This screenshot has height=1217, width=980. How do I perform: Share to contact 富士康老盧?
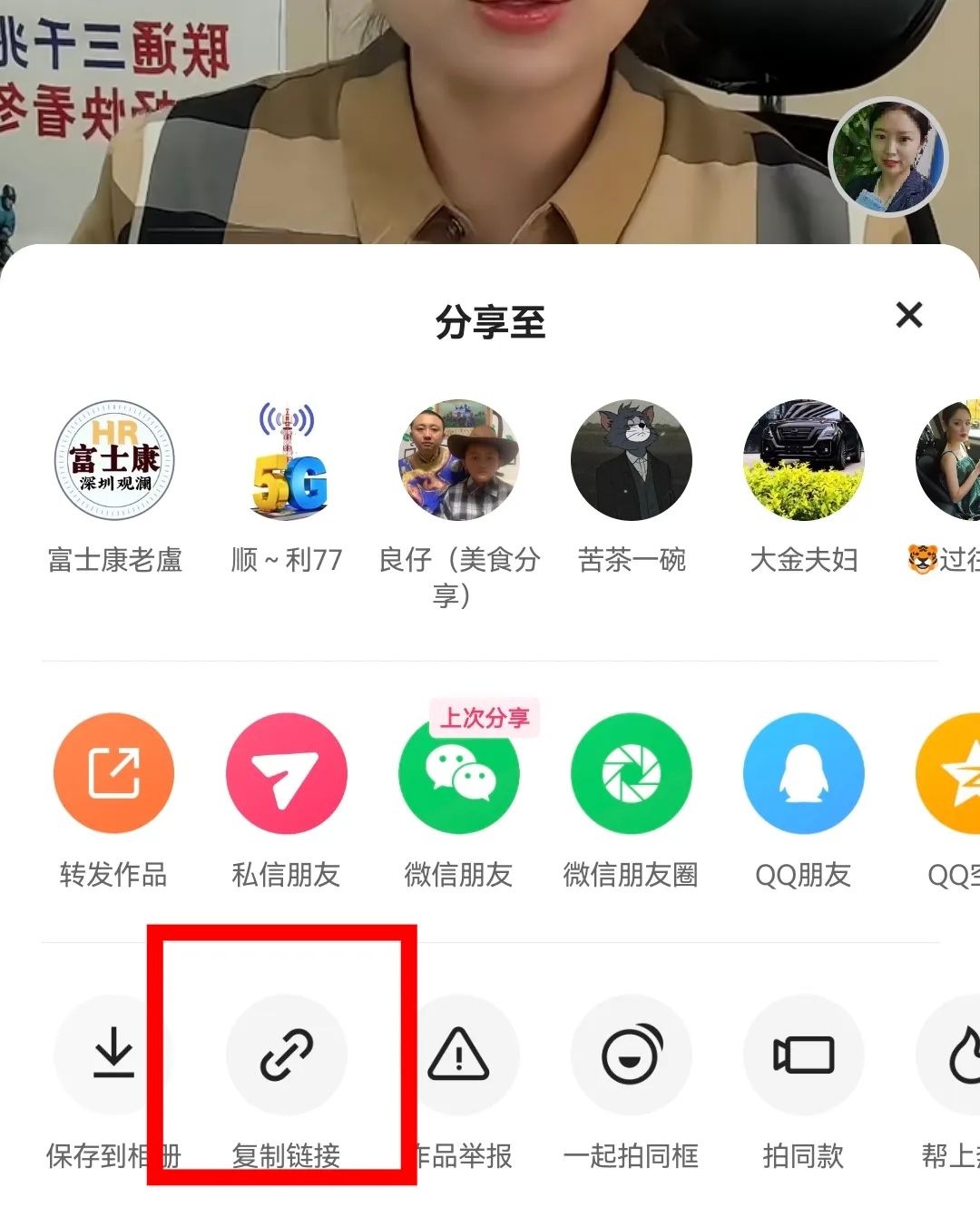coord(114,461)
